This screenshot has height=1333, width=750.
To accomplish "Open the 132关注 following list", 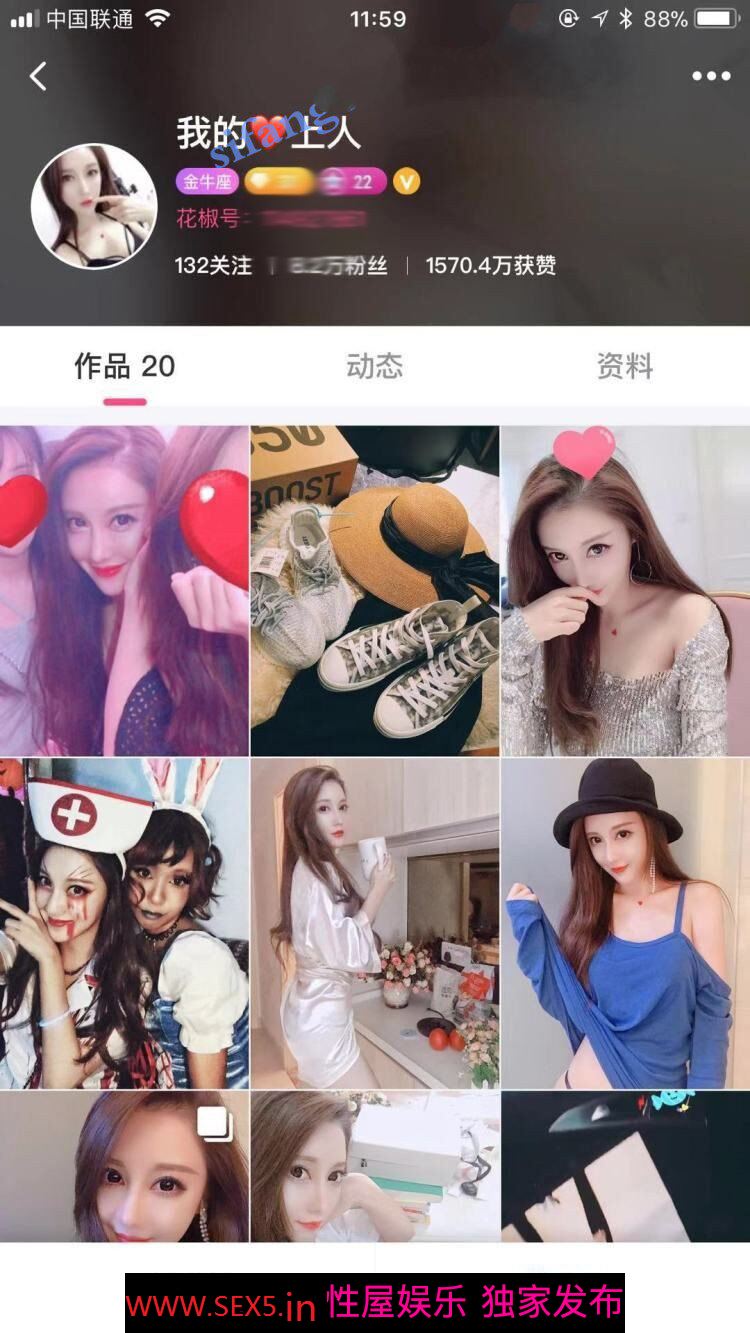I will 212,266.
